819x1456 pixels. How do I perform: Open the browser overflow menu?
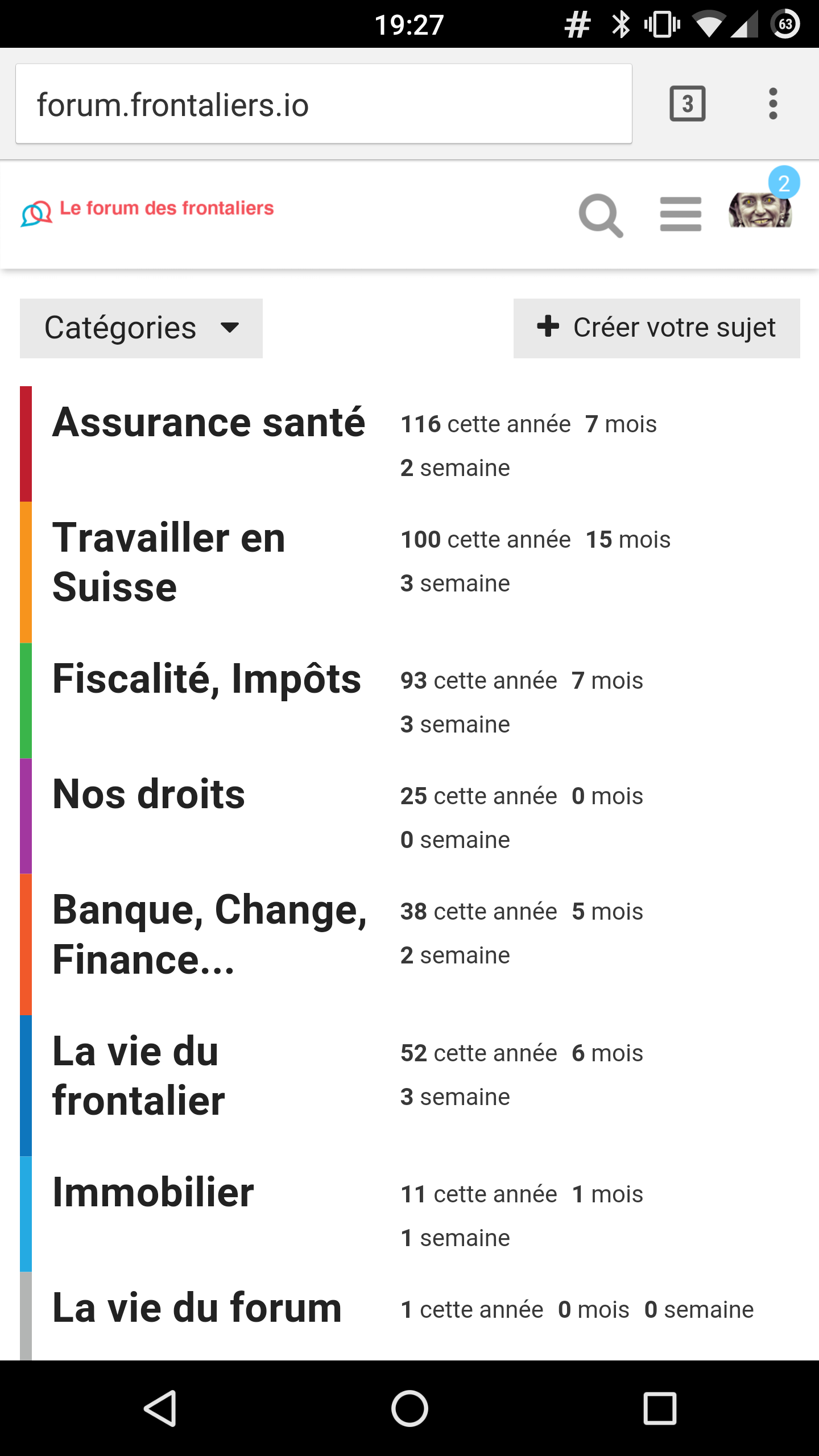coord(773,104)
